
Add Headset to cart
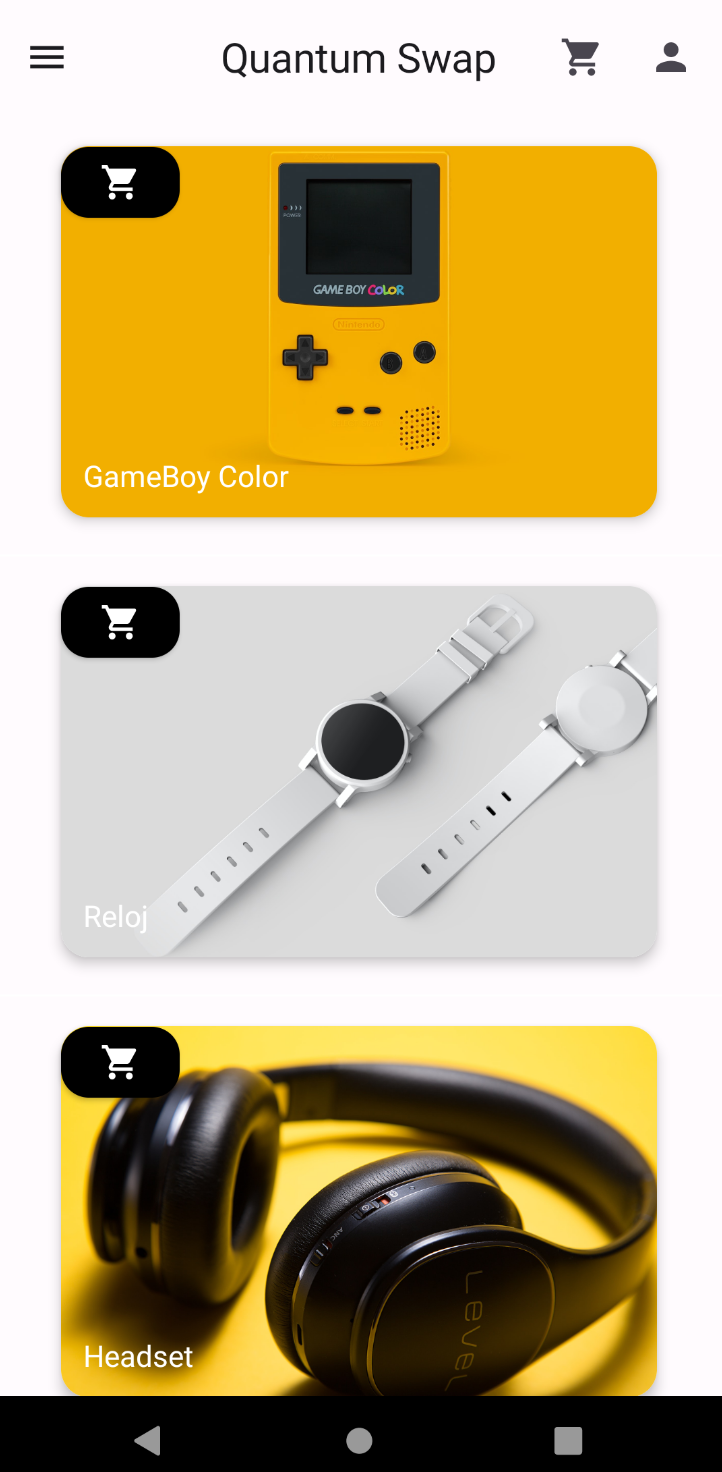coord(120,1062)
